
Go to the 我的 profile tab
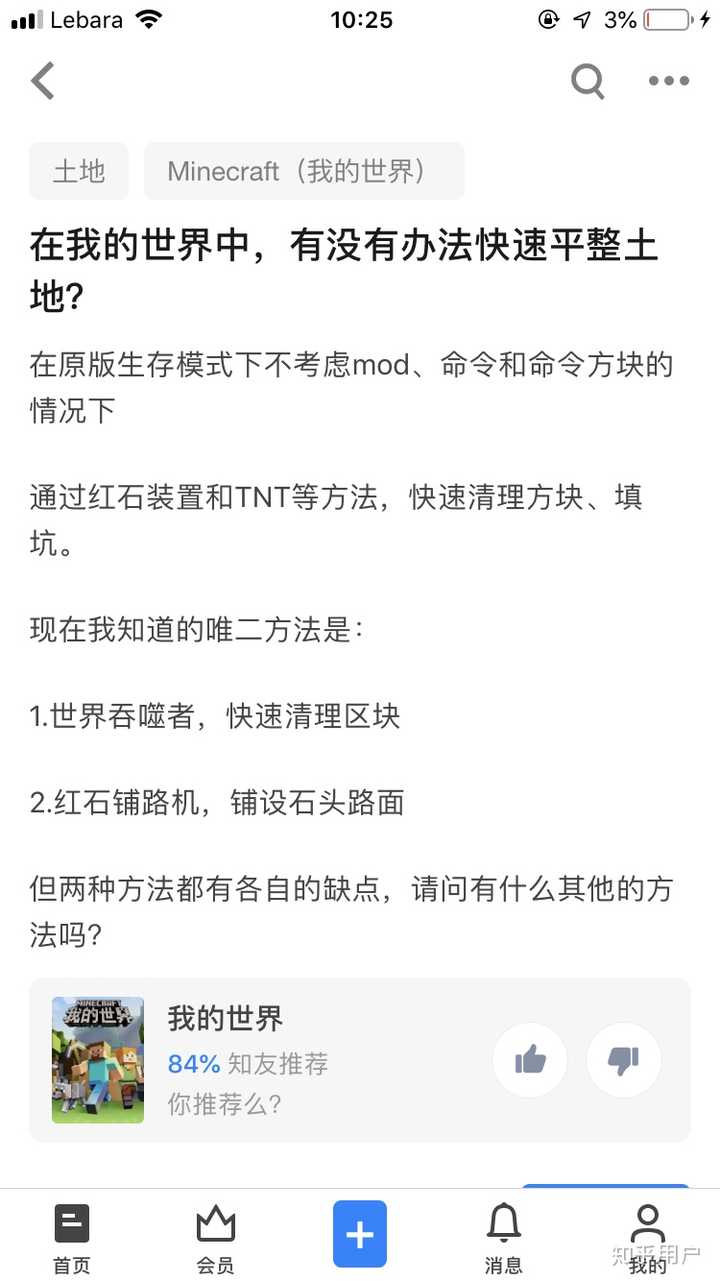tap(647, 1238)
